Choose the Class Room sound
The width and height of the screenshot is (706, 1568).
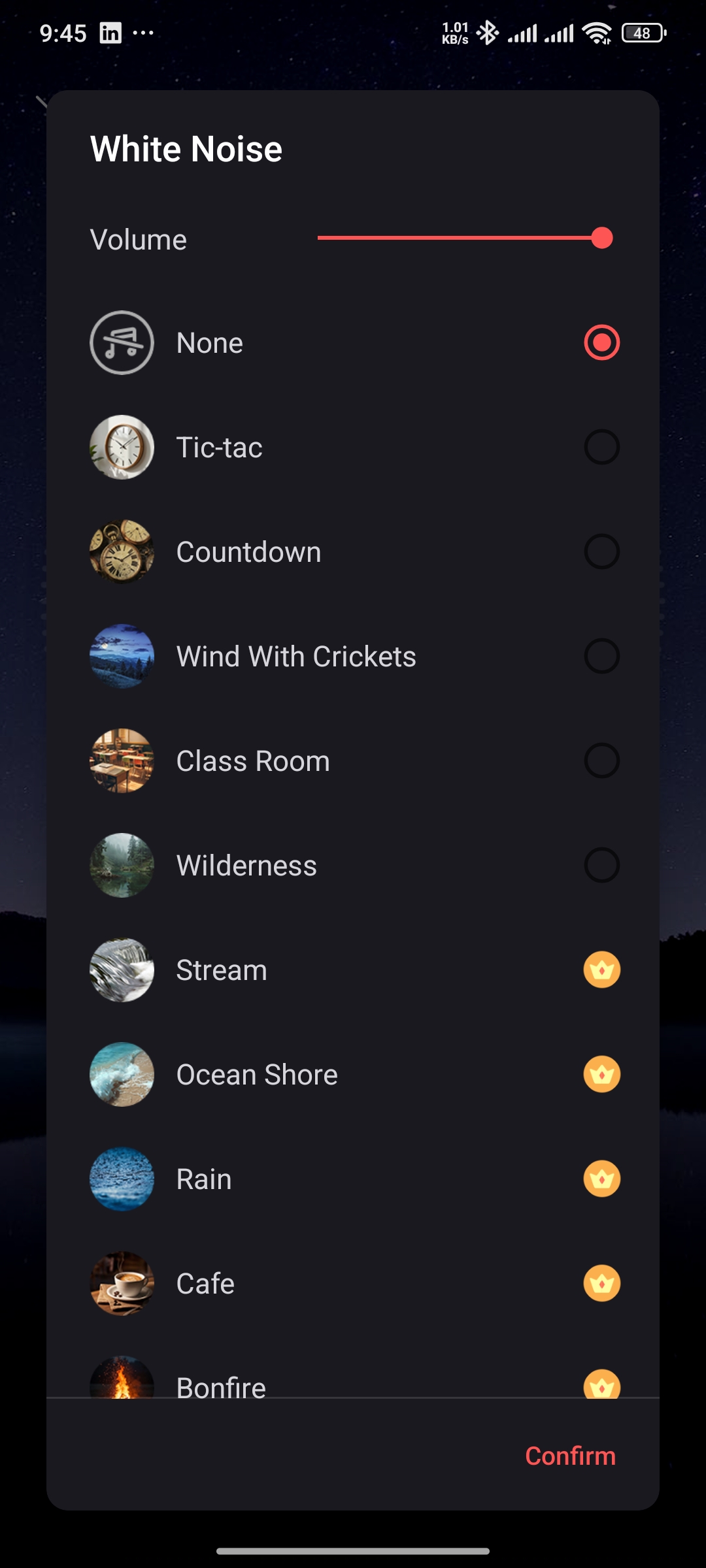click(x=601, y=760)
